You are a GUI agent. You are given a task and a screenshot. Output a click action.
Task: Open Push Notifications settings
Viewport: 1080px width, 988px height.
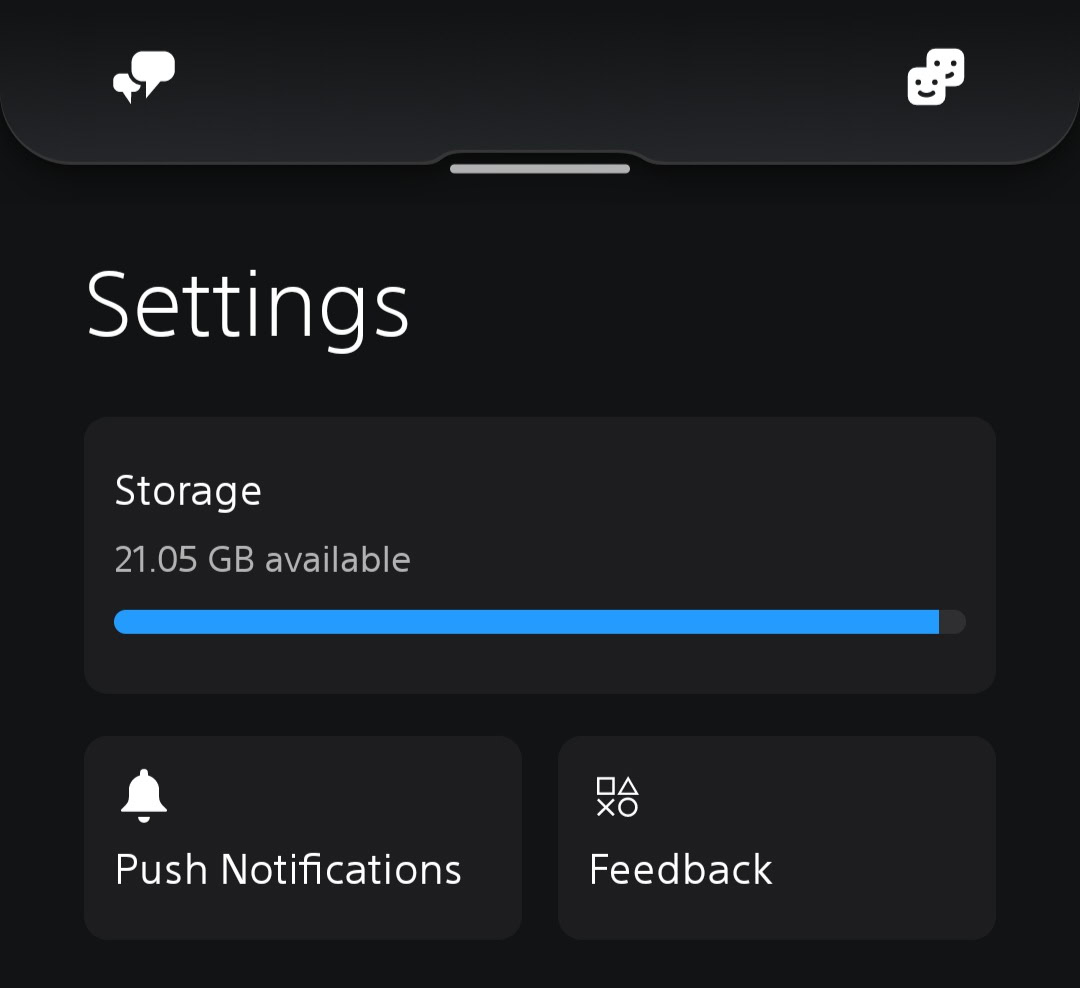tap(302, 837)
